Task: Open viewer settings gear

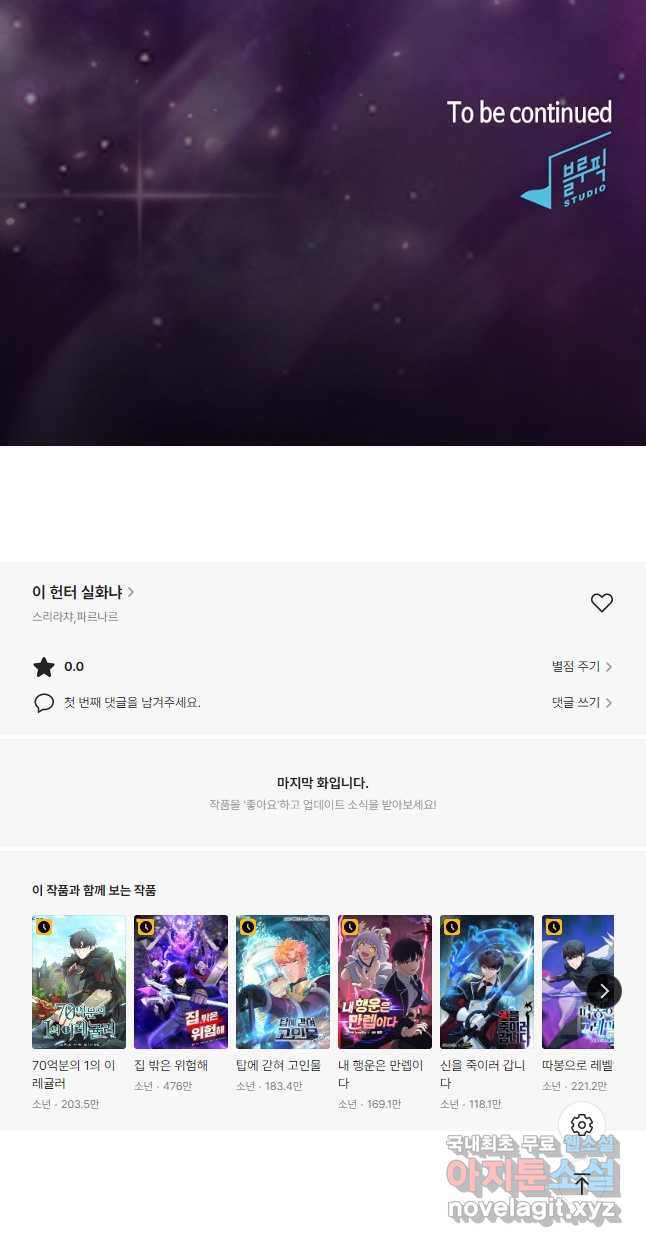Action: [581, 1125]
